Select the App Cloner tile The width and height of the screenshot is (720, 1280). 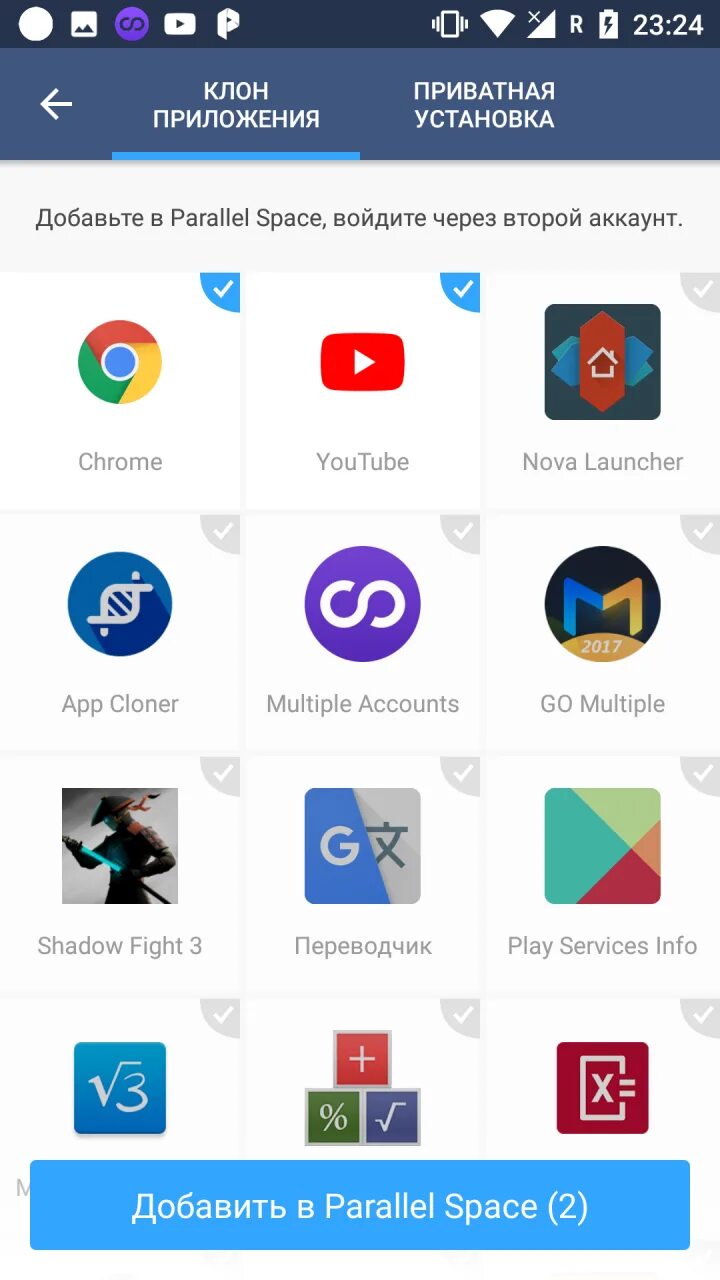120,632
